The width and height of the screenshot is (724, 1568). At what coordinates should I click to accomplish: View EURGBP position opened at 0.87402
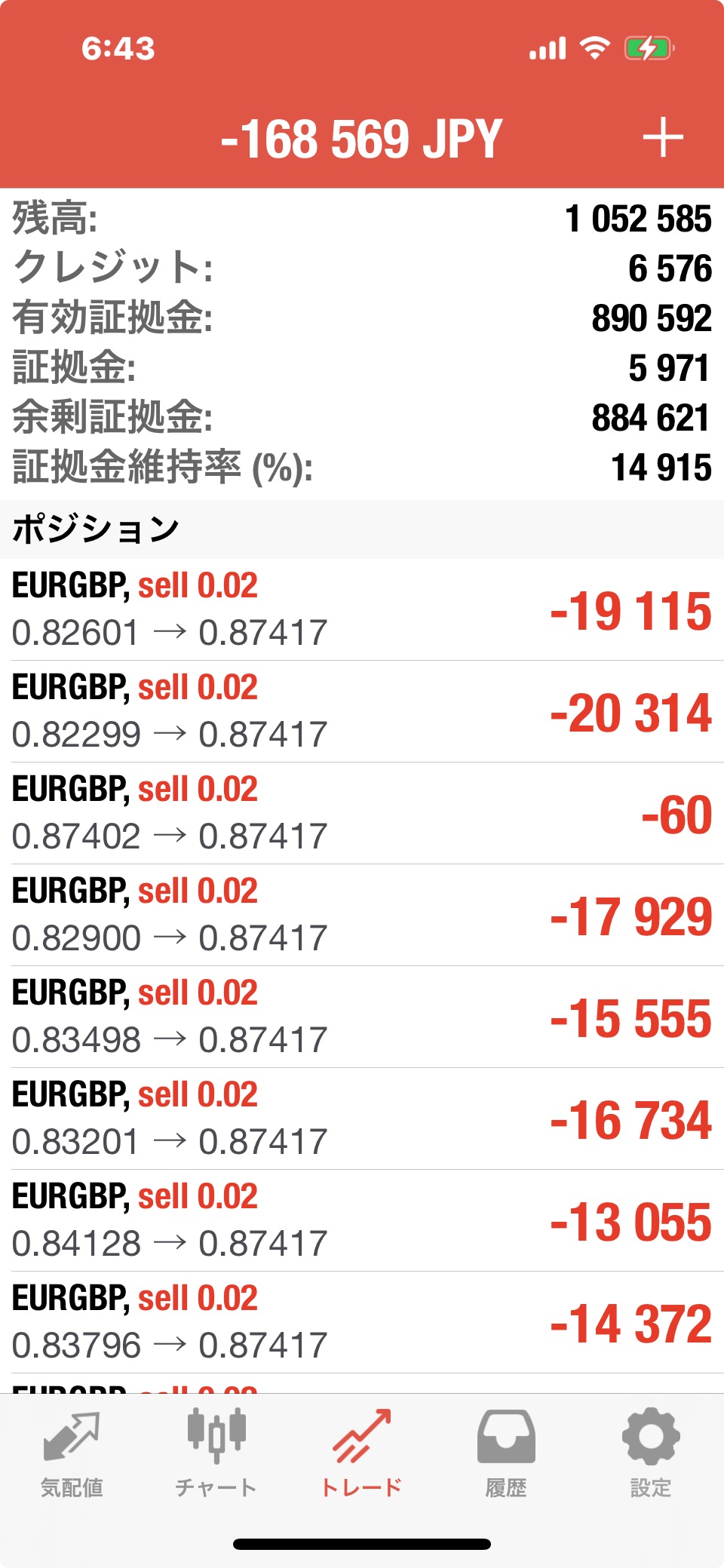click(x=362, y=813)
